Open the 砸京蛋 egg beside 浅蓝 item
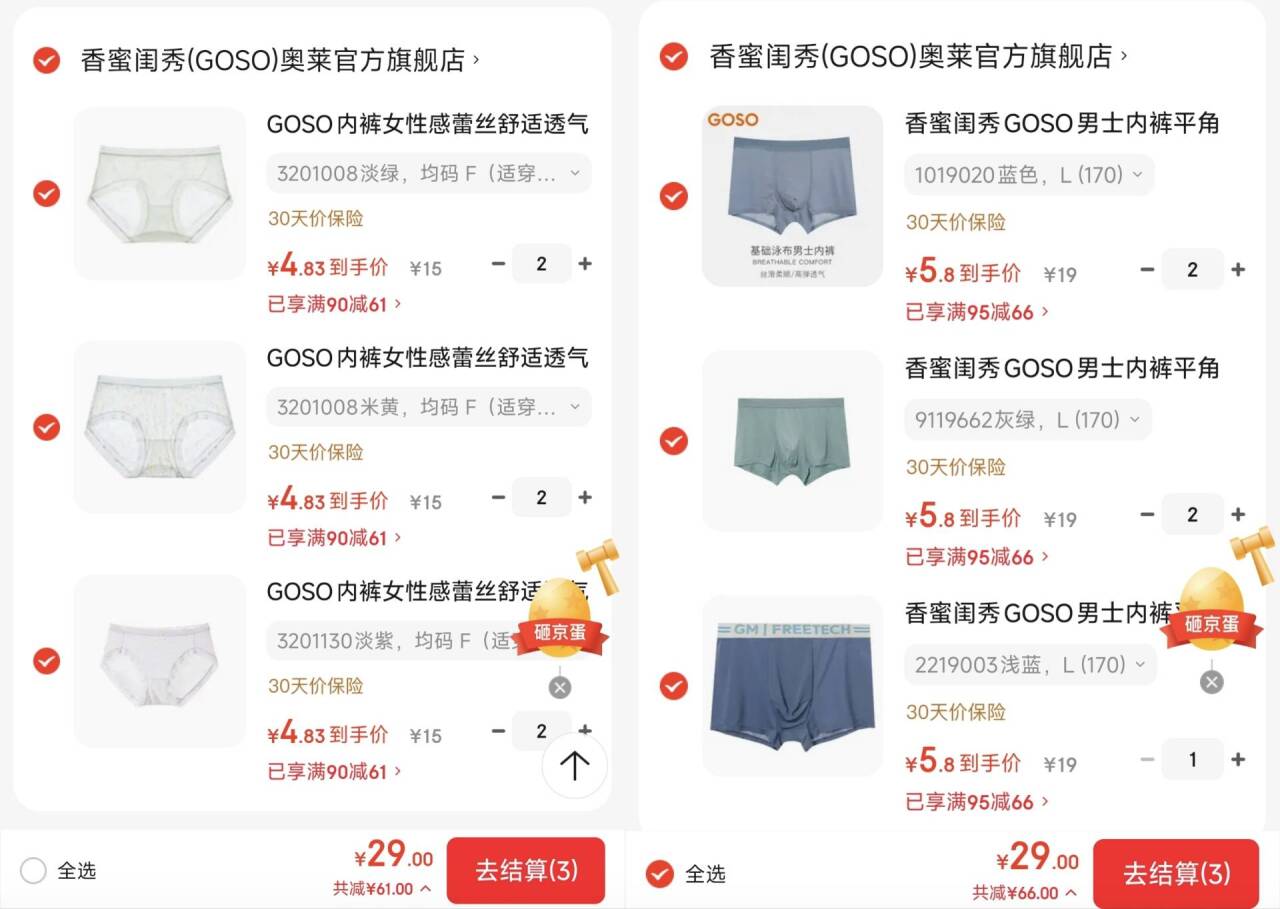The height and width of the screenshot is (909, 1280). [1211, 610]
